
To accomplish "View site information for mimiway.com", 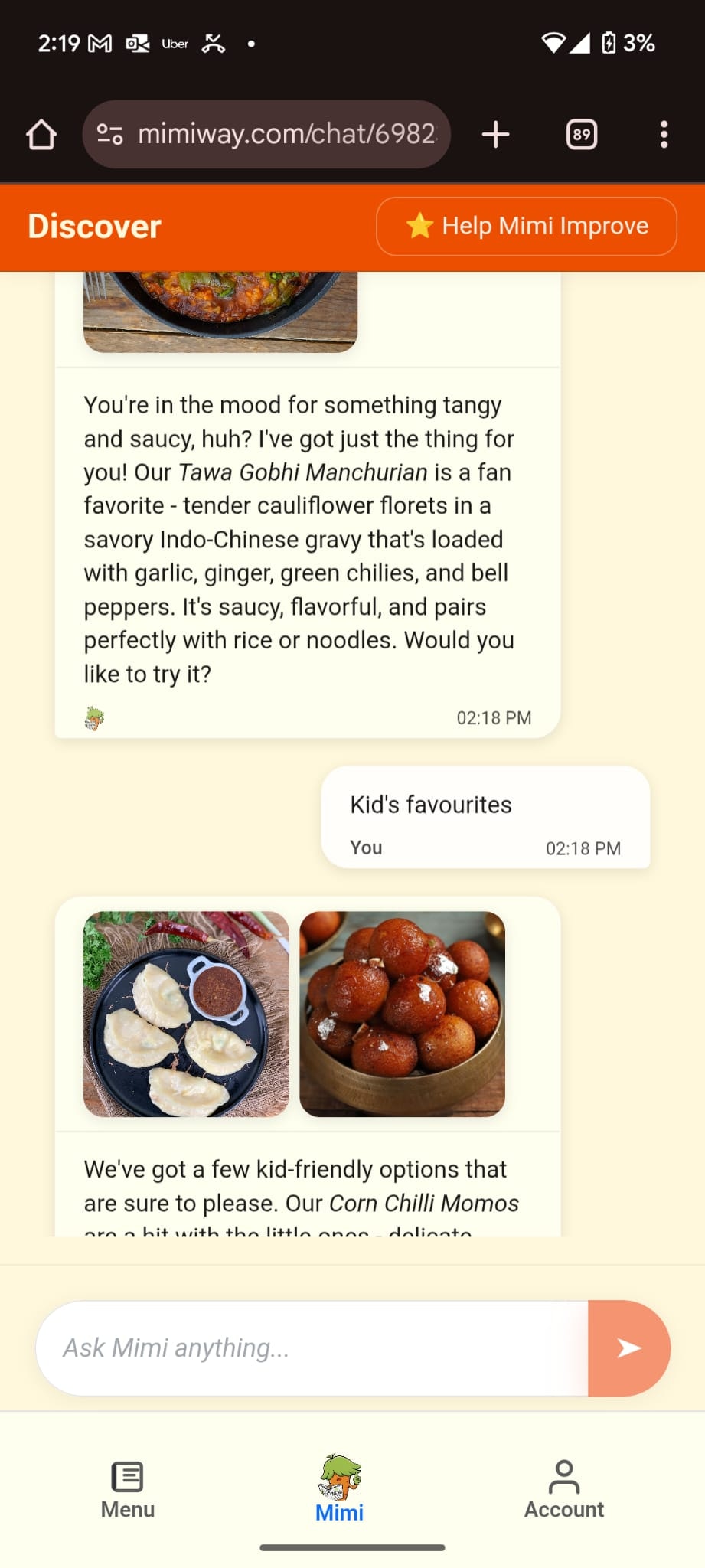I will pyautogui.click(x=109, y=135).
